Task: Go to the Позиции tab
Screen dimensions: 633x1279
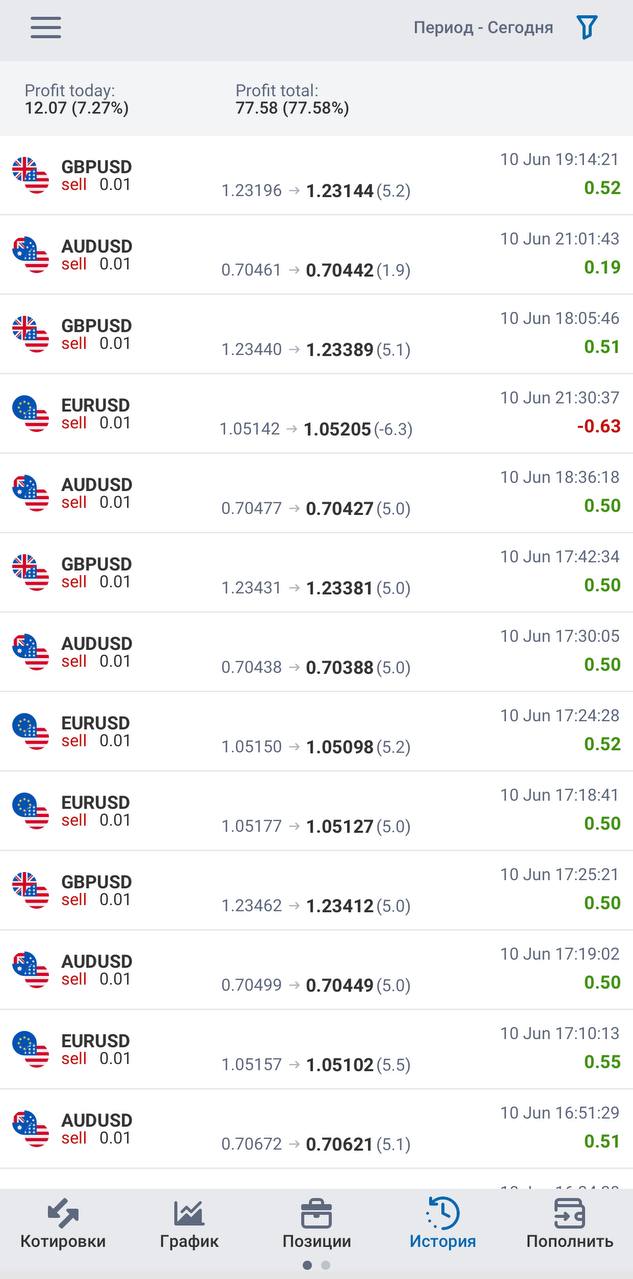Action: click(x=316, y=1224)
